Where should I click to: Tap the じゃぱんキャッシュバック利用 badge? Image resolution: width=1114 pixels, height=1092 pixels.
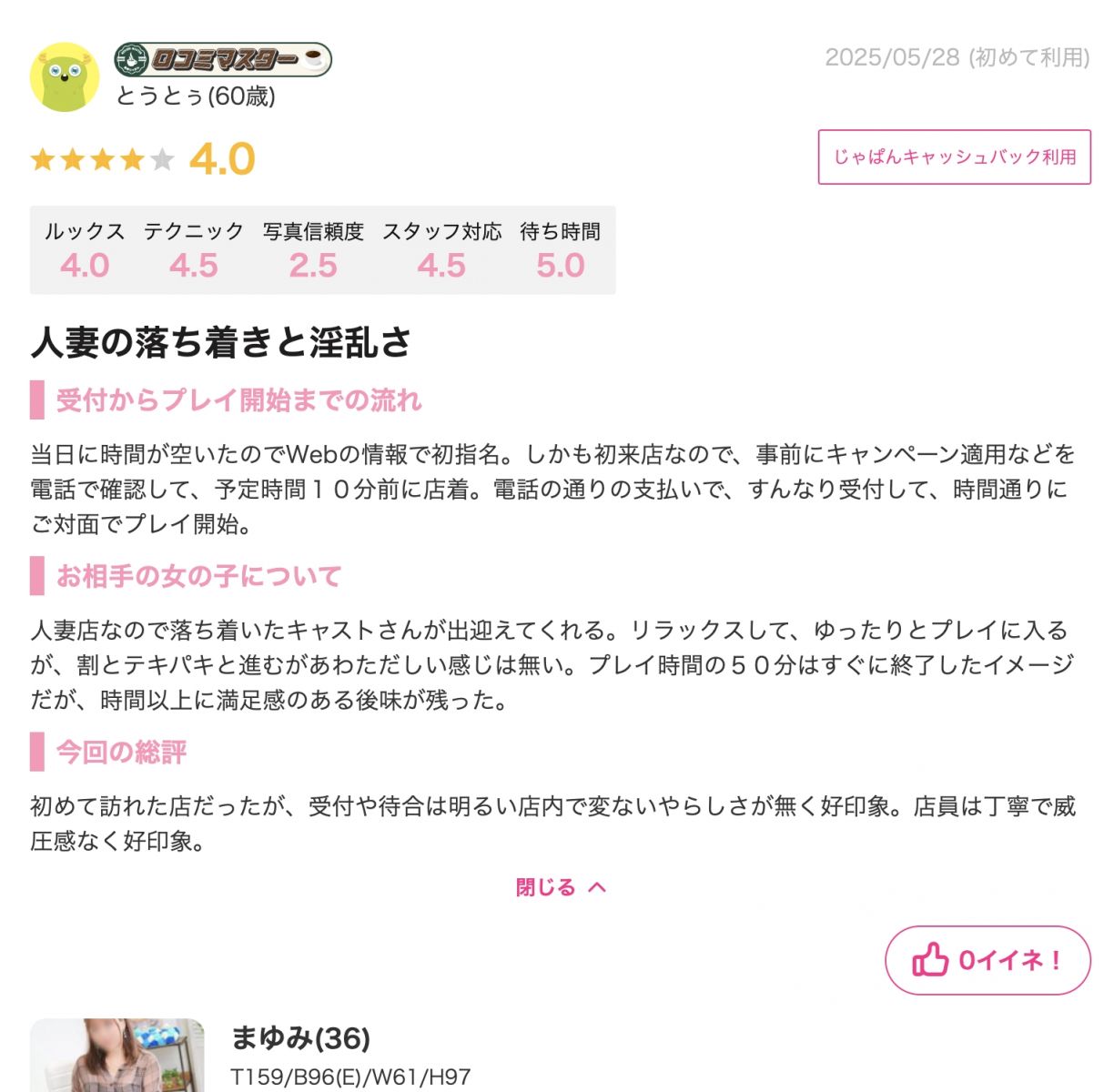pos(954,157)
